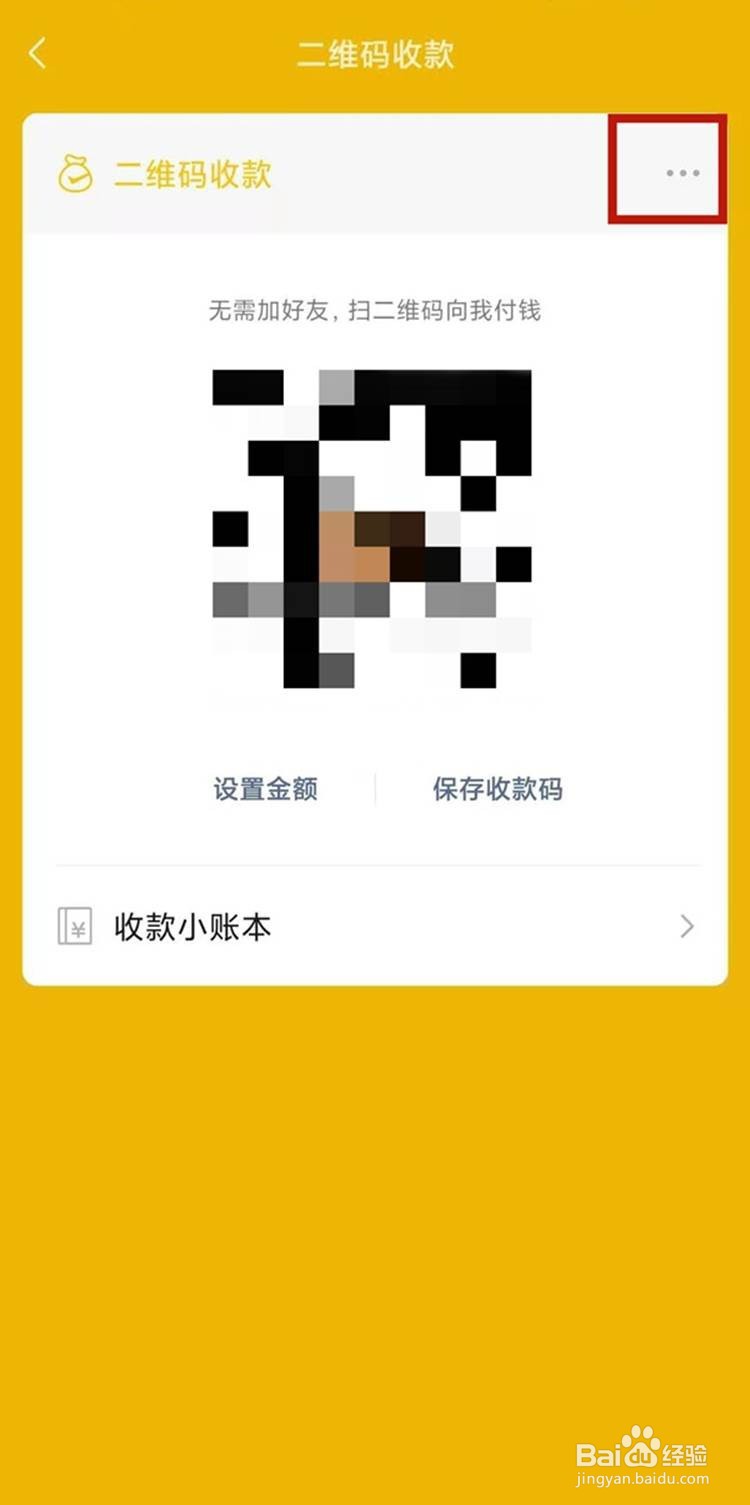
Task: Open 收款小账本 to view payment records
Action: pyautogui.click(x=190, y=927)
